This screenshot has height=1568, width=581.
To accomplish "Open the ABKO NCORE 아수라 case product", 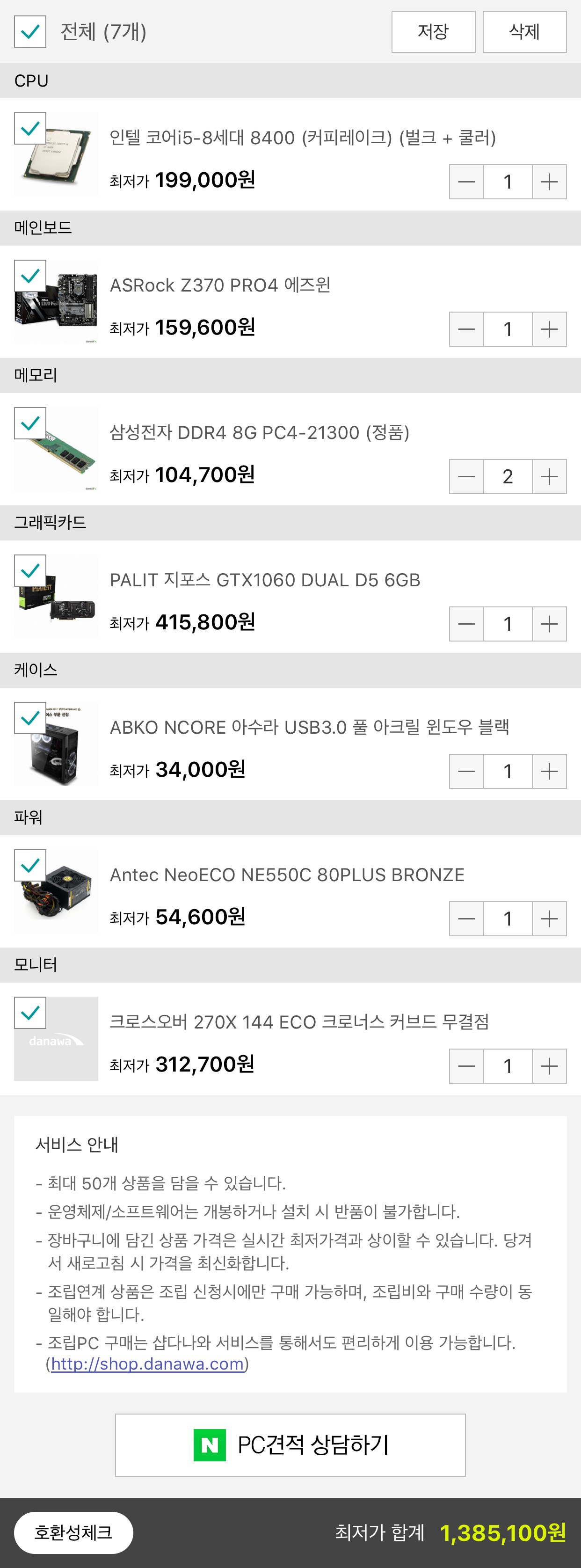I will [x=309, y=727].
